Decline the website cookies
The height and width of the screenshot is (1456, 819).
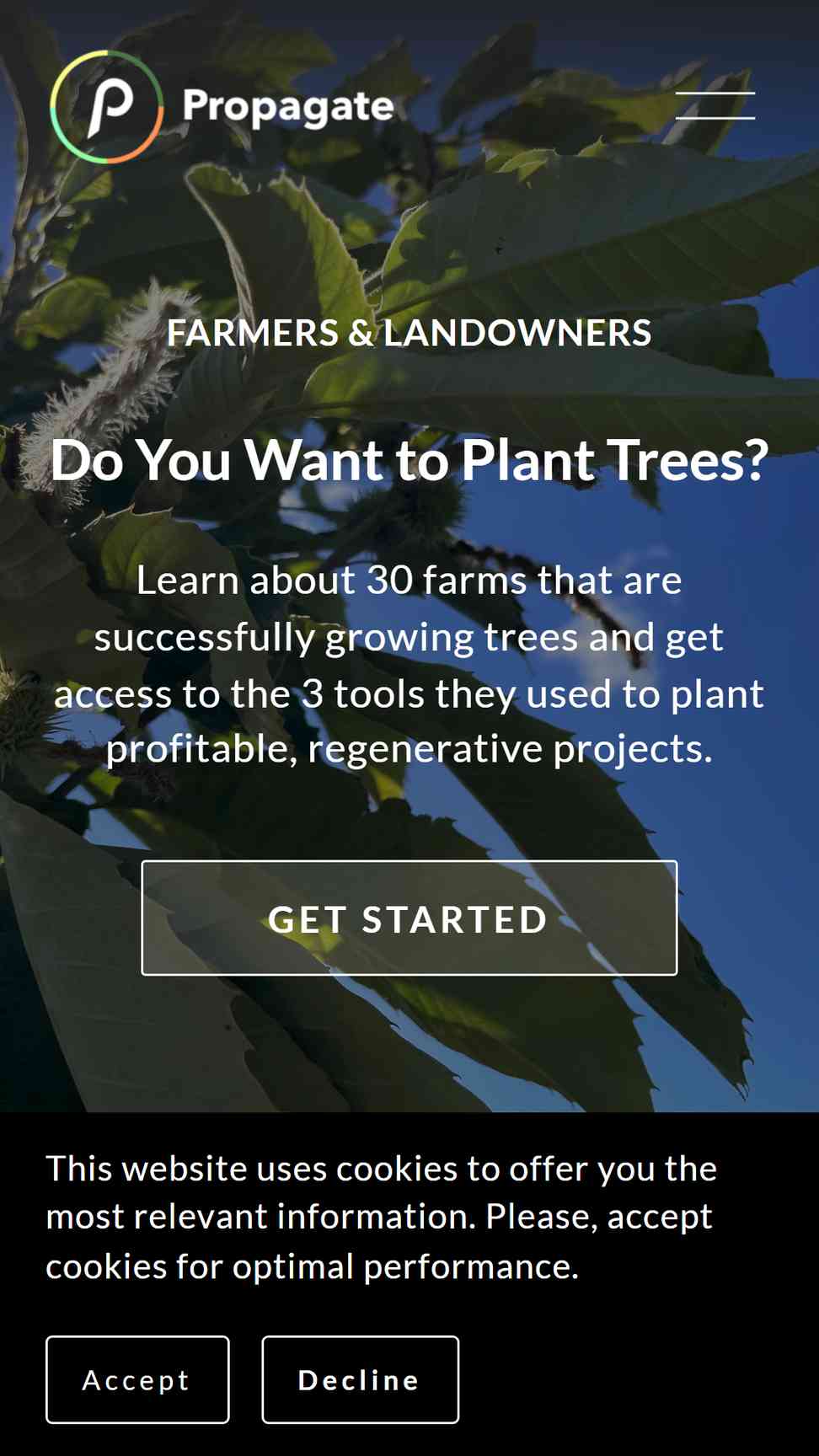360,1379
